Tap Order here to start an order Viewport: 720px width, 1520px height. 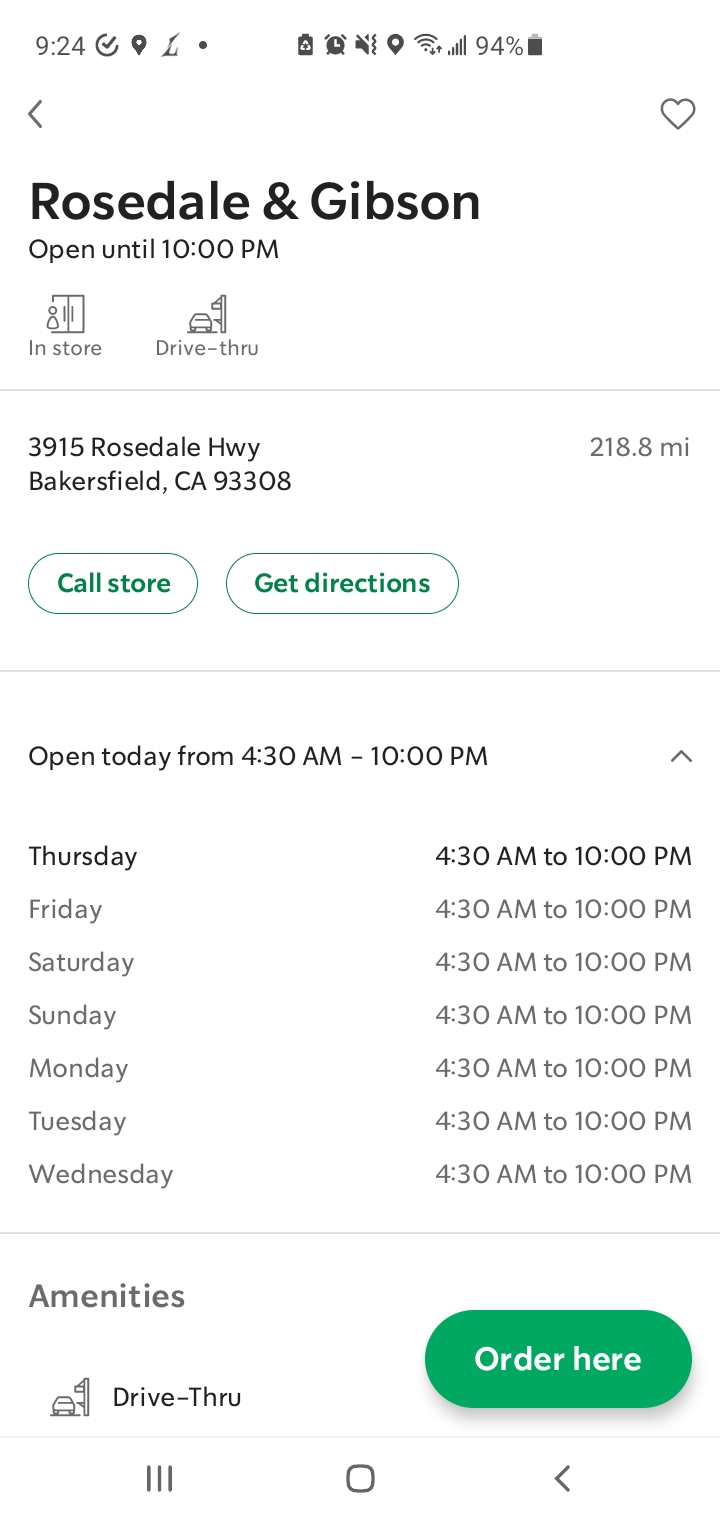[558, 1358]
